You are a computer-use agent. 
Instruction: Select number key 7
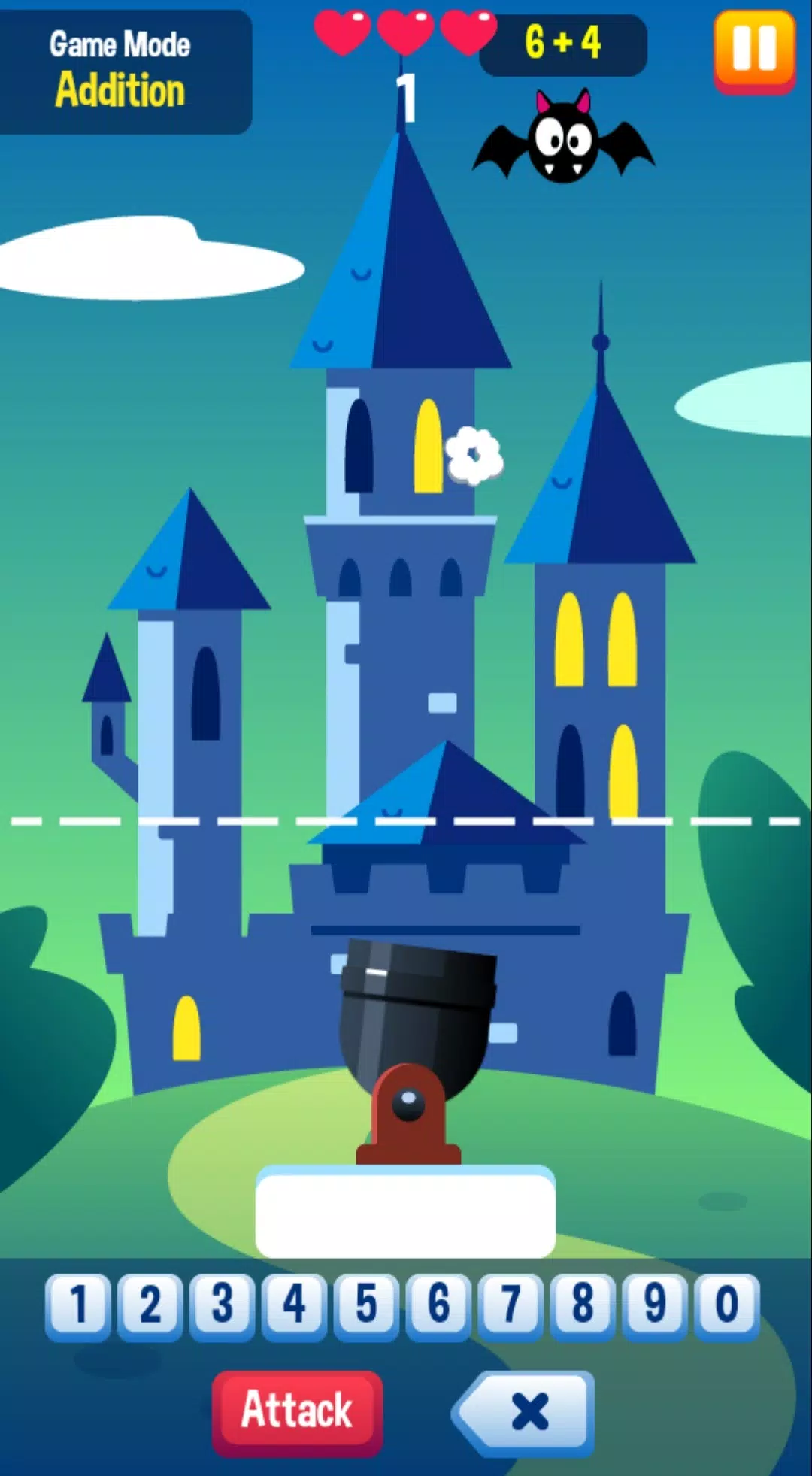511,1305
